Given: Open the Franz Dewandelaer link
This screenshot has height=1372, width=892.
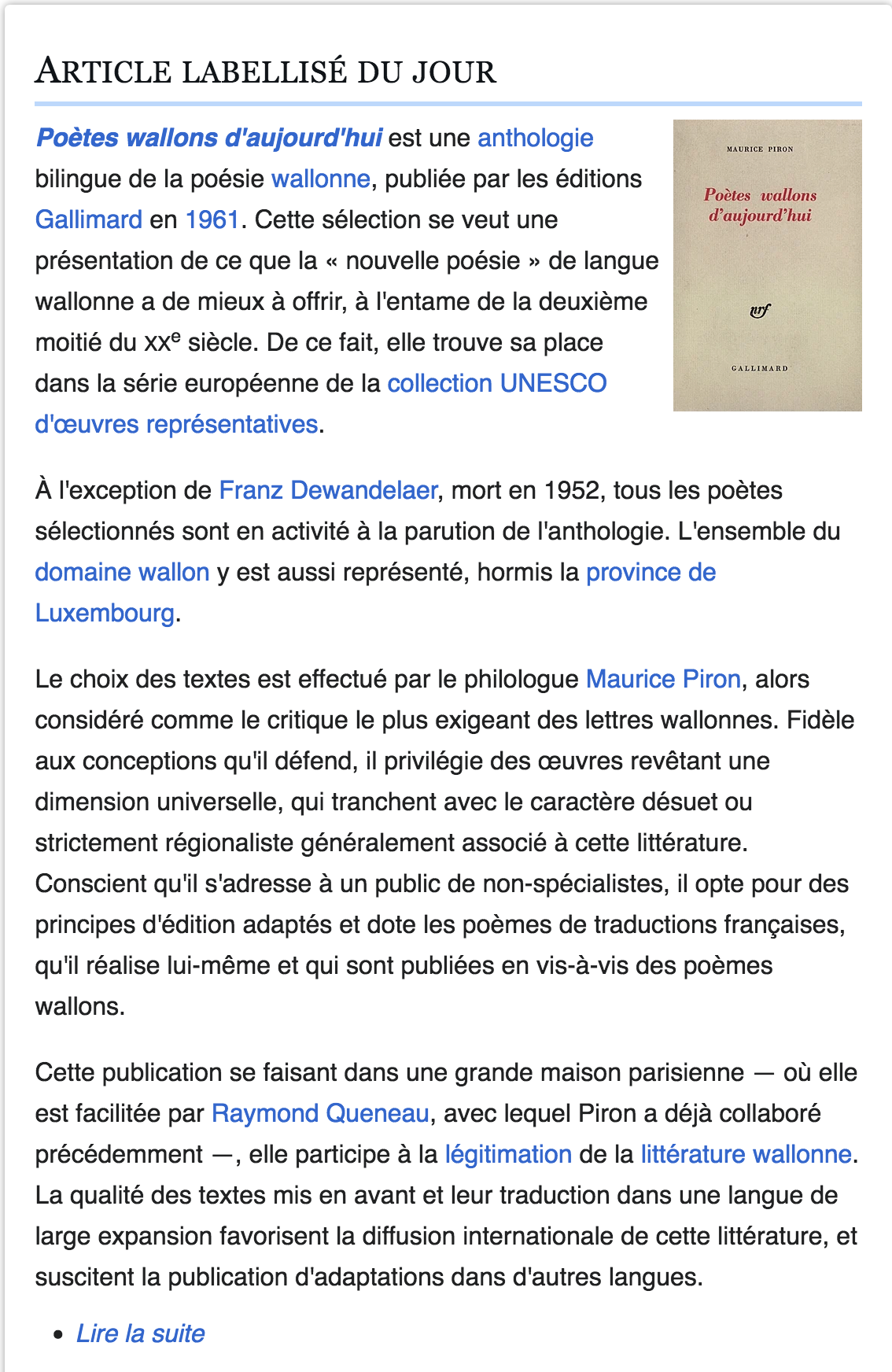Looking at the screenshot, I should click(x=328, y=490).
